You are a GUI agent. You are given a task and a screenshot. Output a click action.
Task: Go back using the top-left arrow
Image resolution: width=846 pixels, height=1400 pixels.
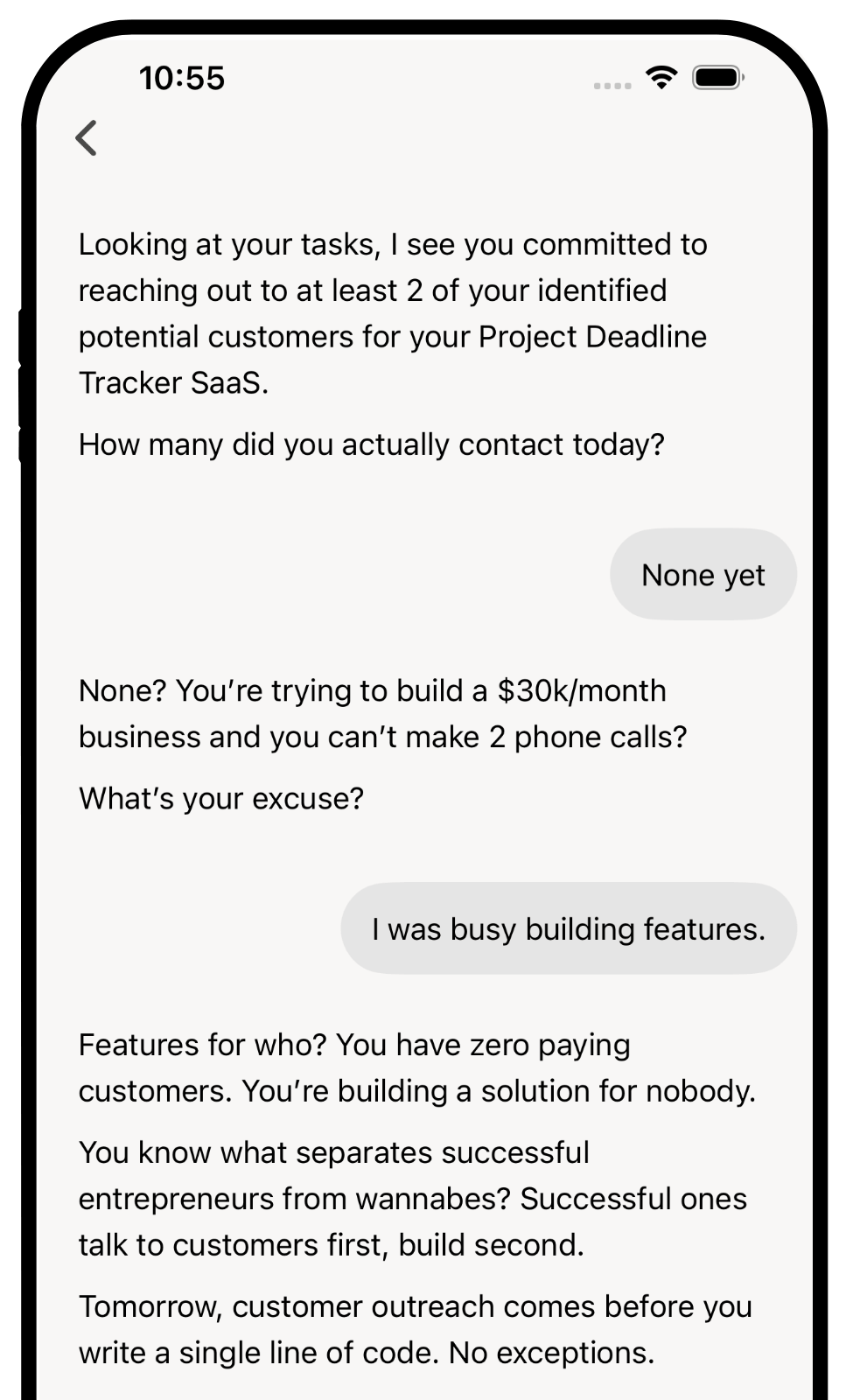tap(87, 137)
